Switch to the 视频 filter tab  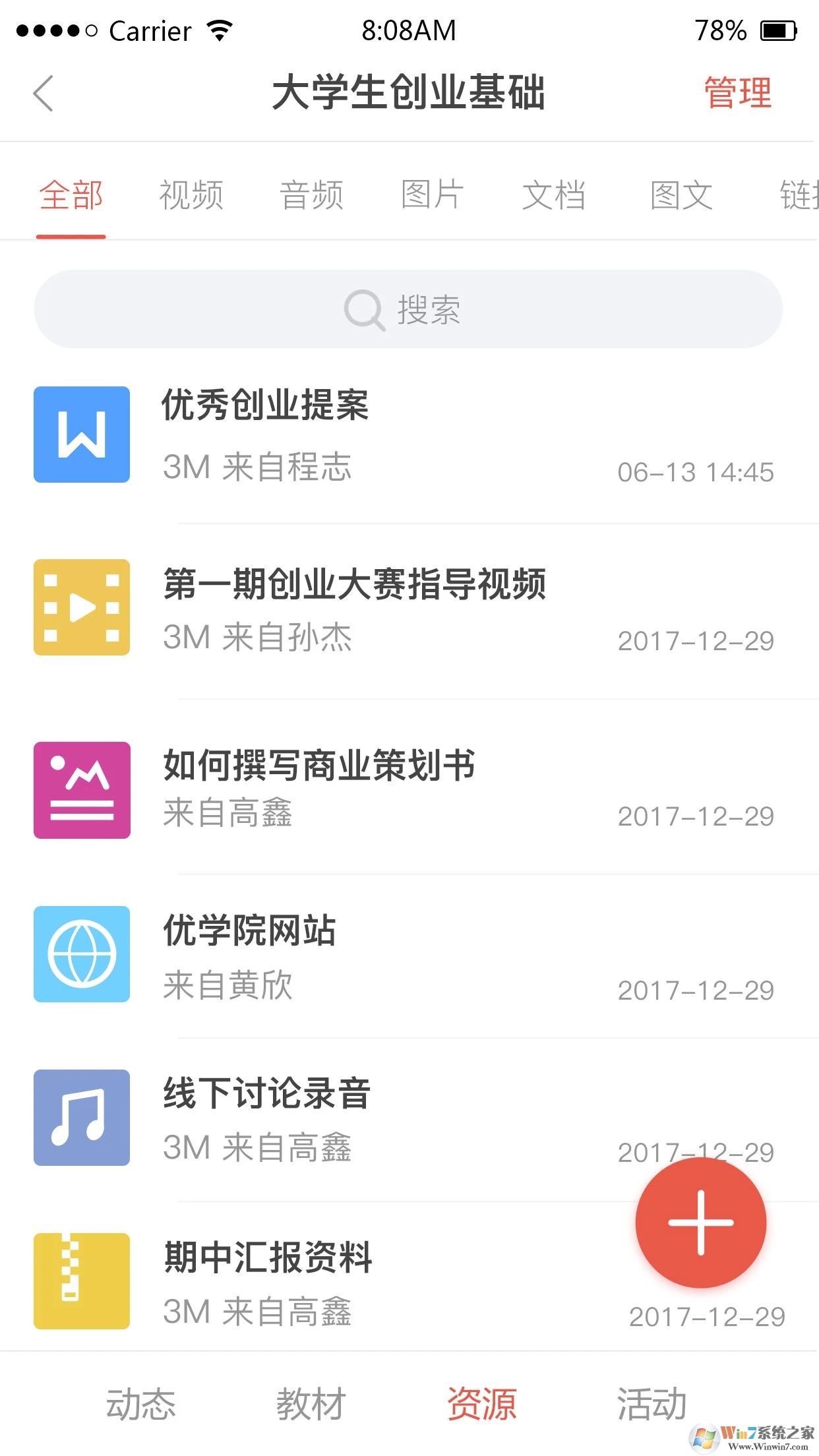(190, 195)
